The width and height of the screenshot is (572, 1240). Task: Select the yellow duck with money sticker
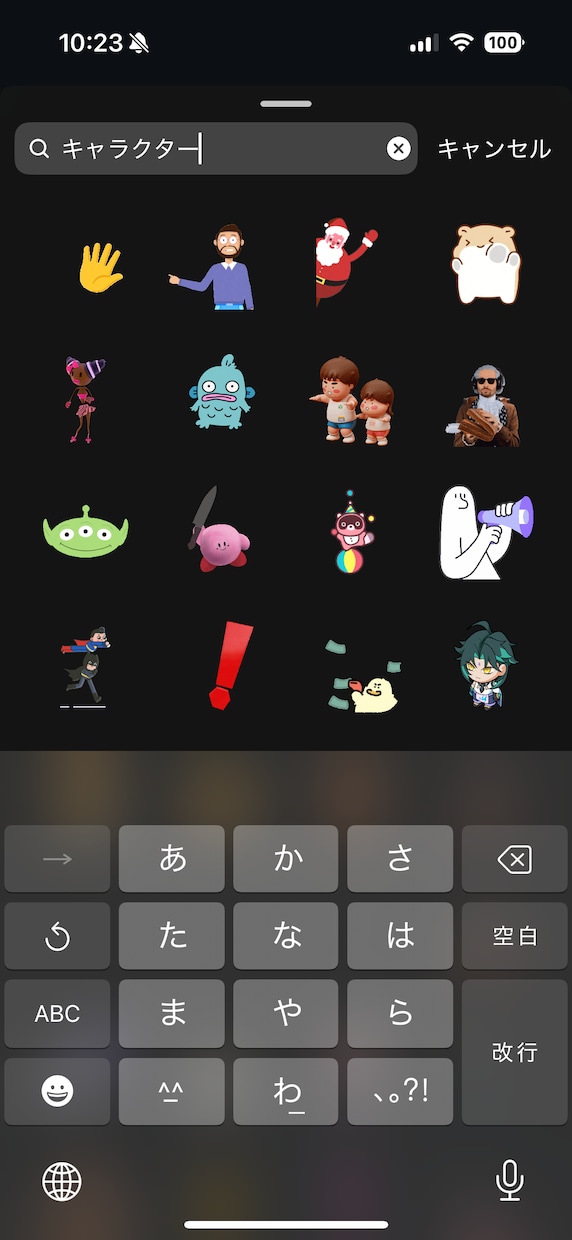click(x=365, y=681)
